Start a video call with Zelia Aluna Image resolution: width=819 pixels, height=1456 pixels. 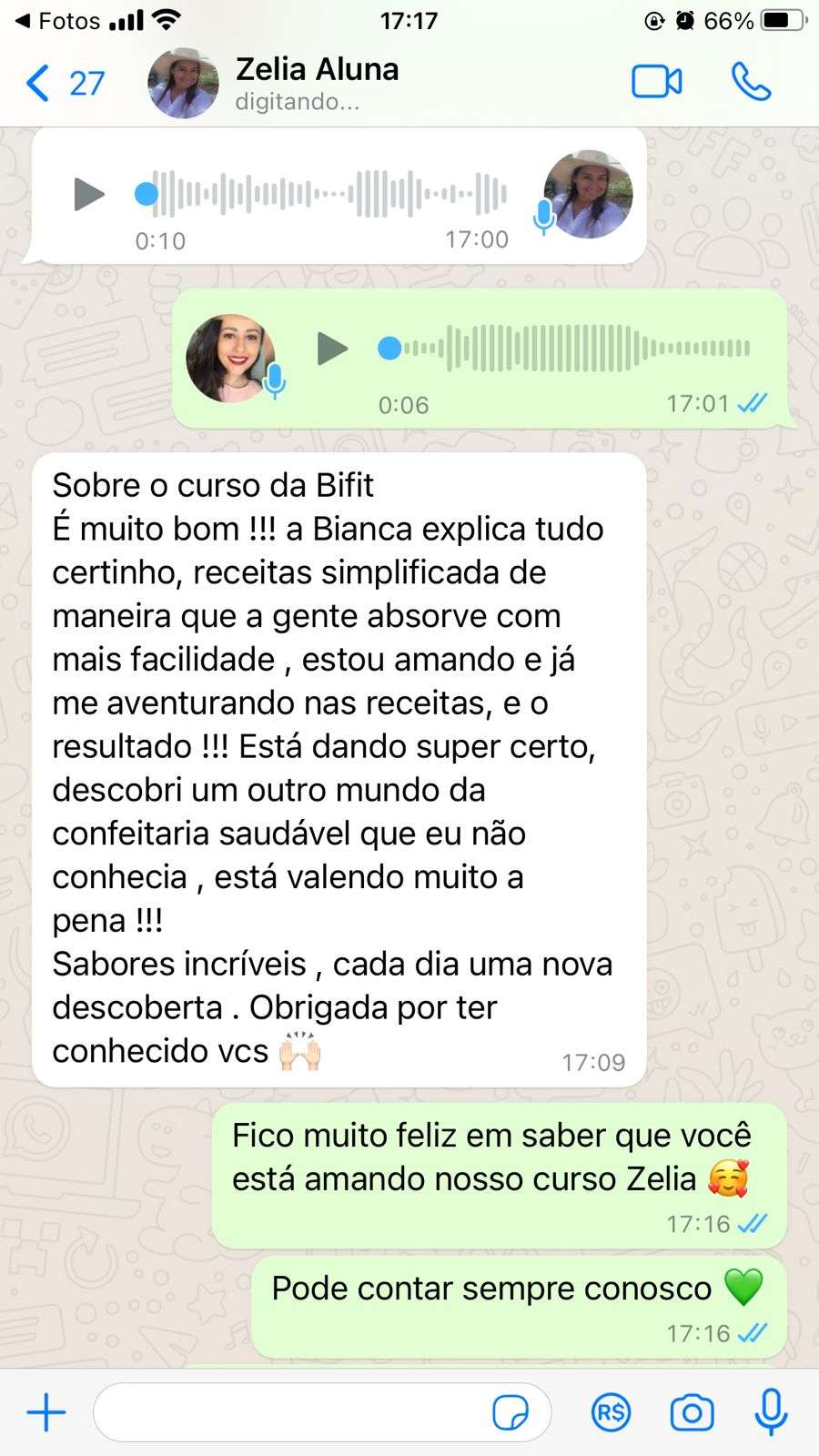657,82
